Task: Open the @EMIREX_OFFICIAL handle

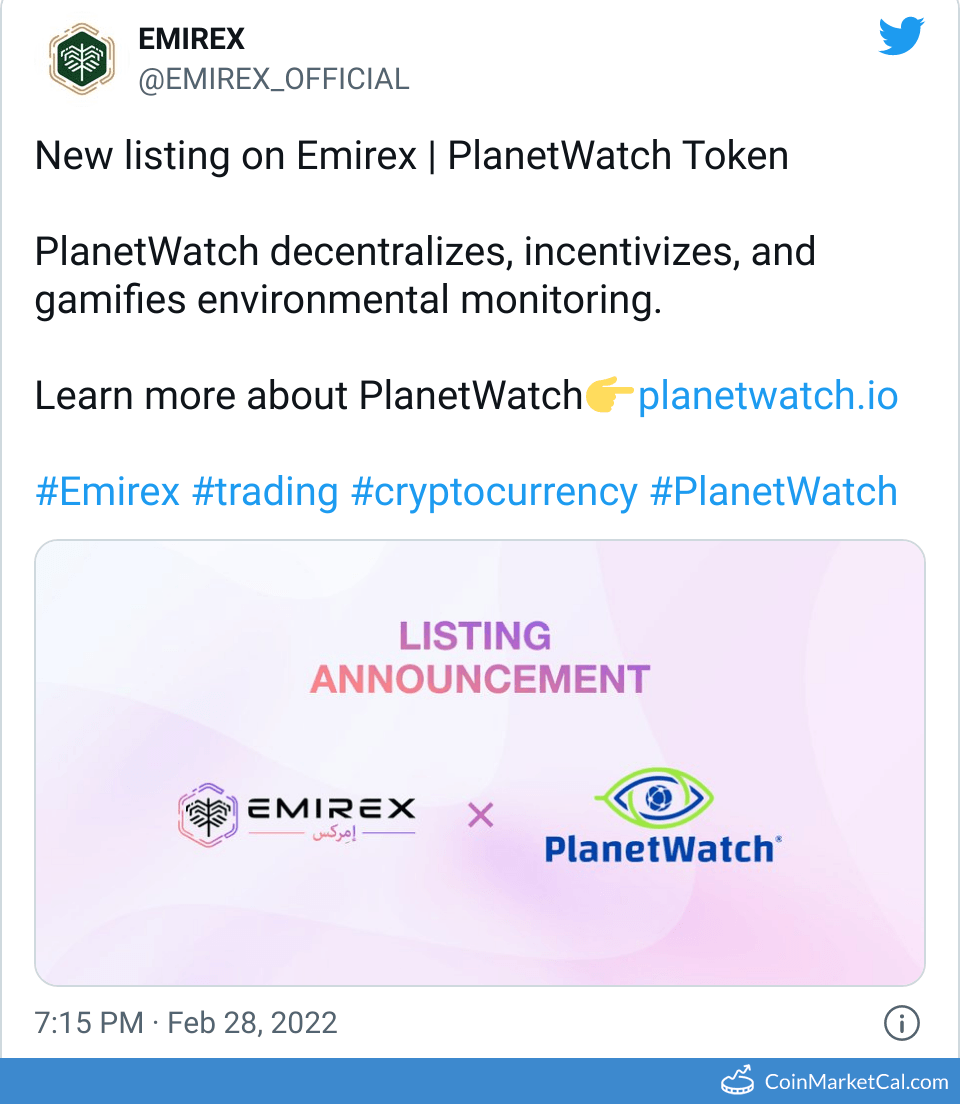Action: pos(273,80)
